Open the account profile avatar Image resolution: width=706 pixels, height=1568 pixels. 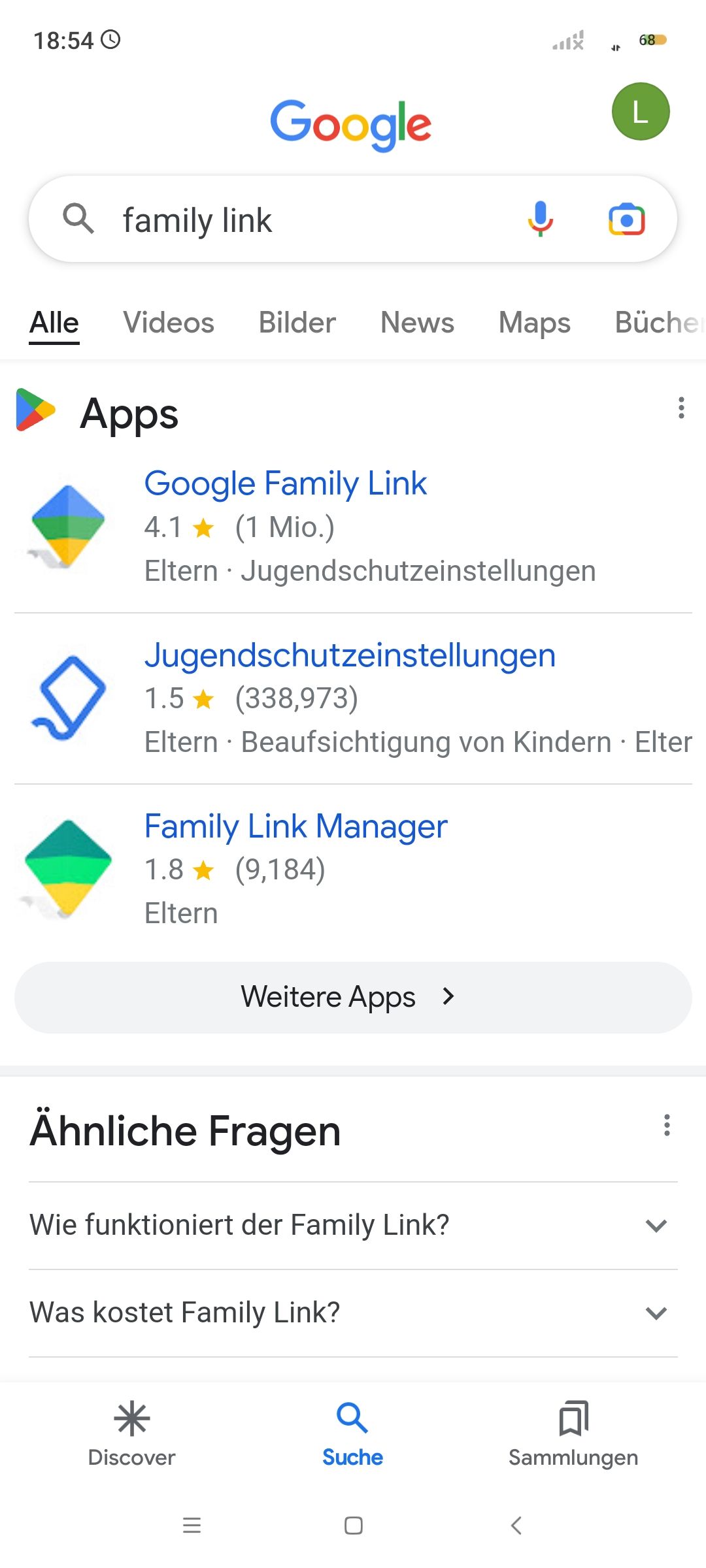[x=640, y=112]
